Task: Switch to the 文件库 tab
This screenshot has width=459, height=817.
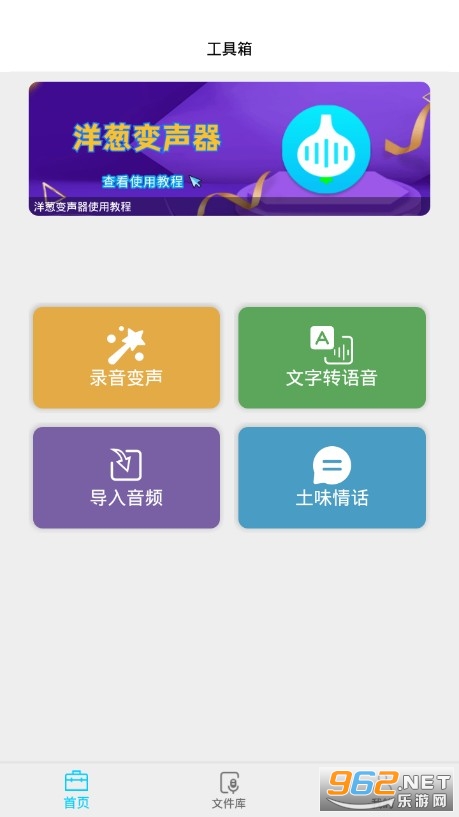Action: [x=229, y=789]
